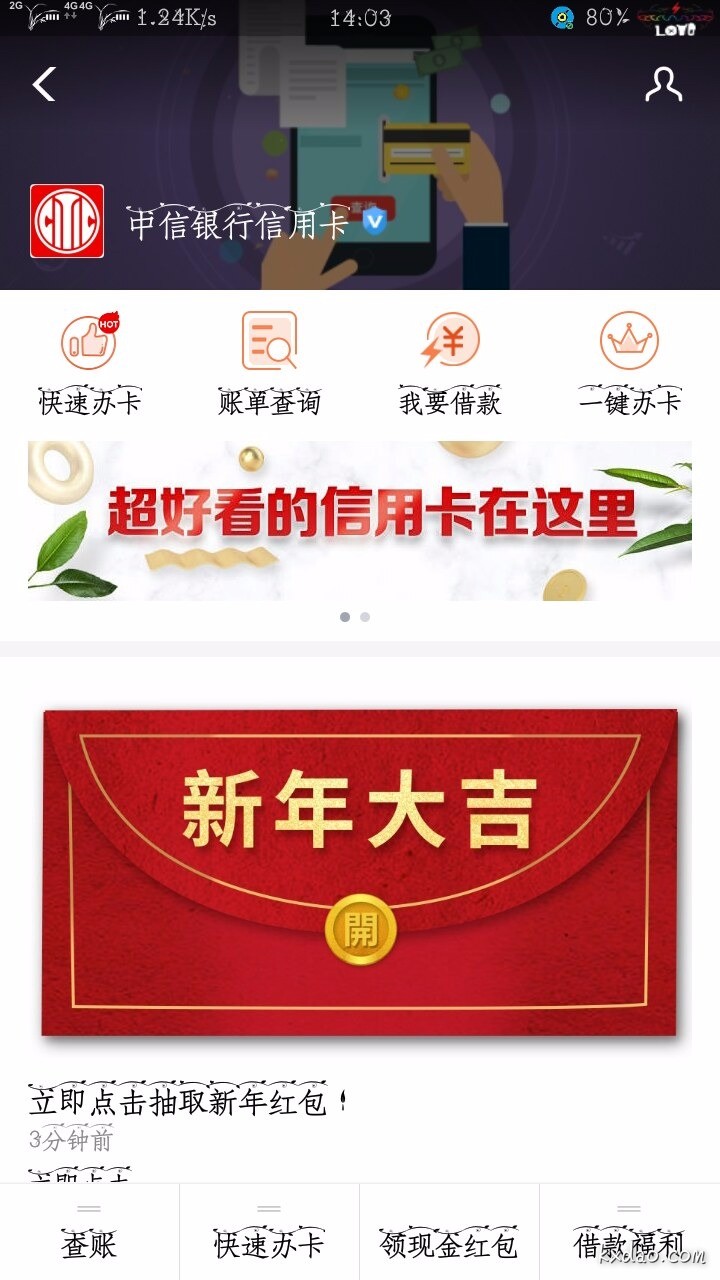Image resolution: width=720 pixels, height=1280 pixels.
Task: Open the 超好看的信用卡在这里 banner
Action: (360, 521)
